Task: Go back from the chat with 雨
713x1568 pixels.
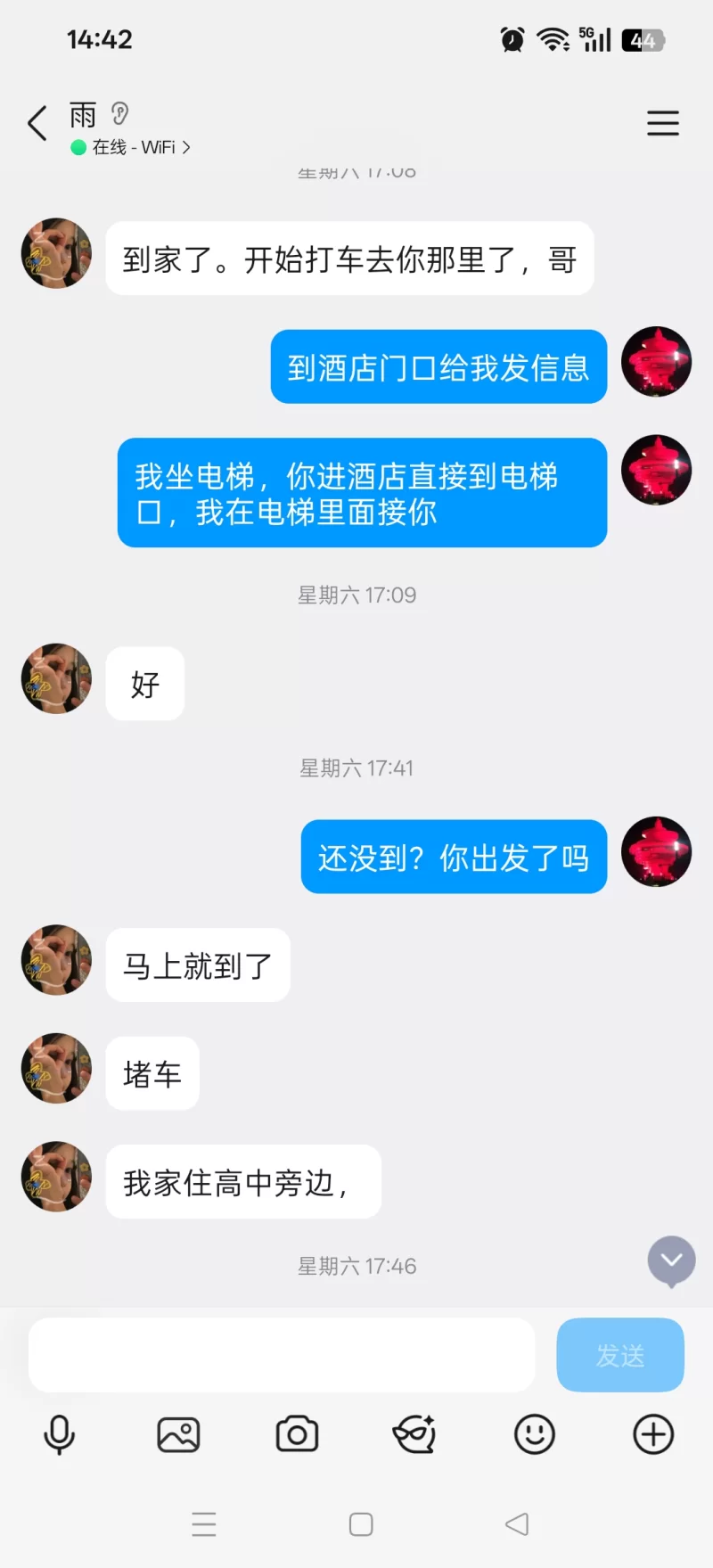Action: (37, 123)
